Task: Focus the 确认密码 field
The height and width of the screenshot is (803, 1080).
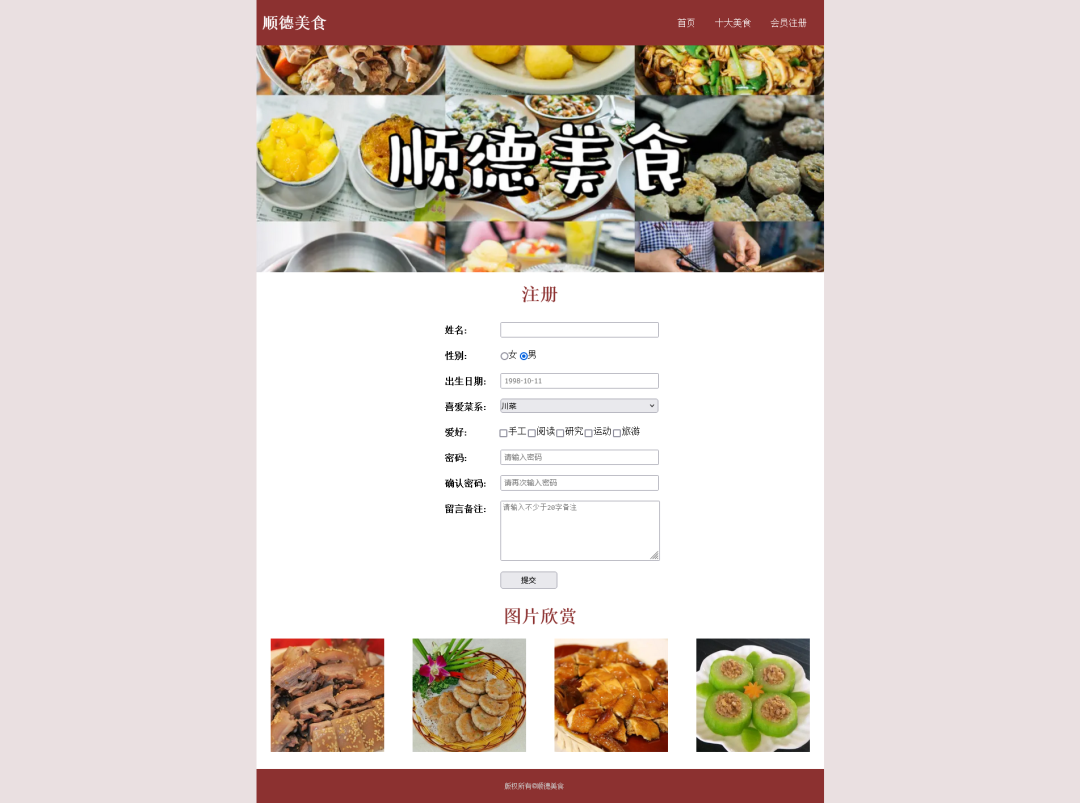Action: point(579,483)
